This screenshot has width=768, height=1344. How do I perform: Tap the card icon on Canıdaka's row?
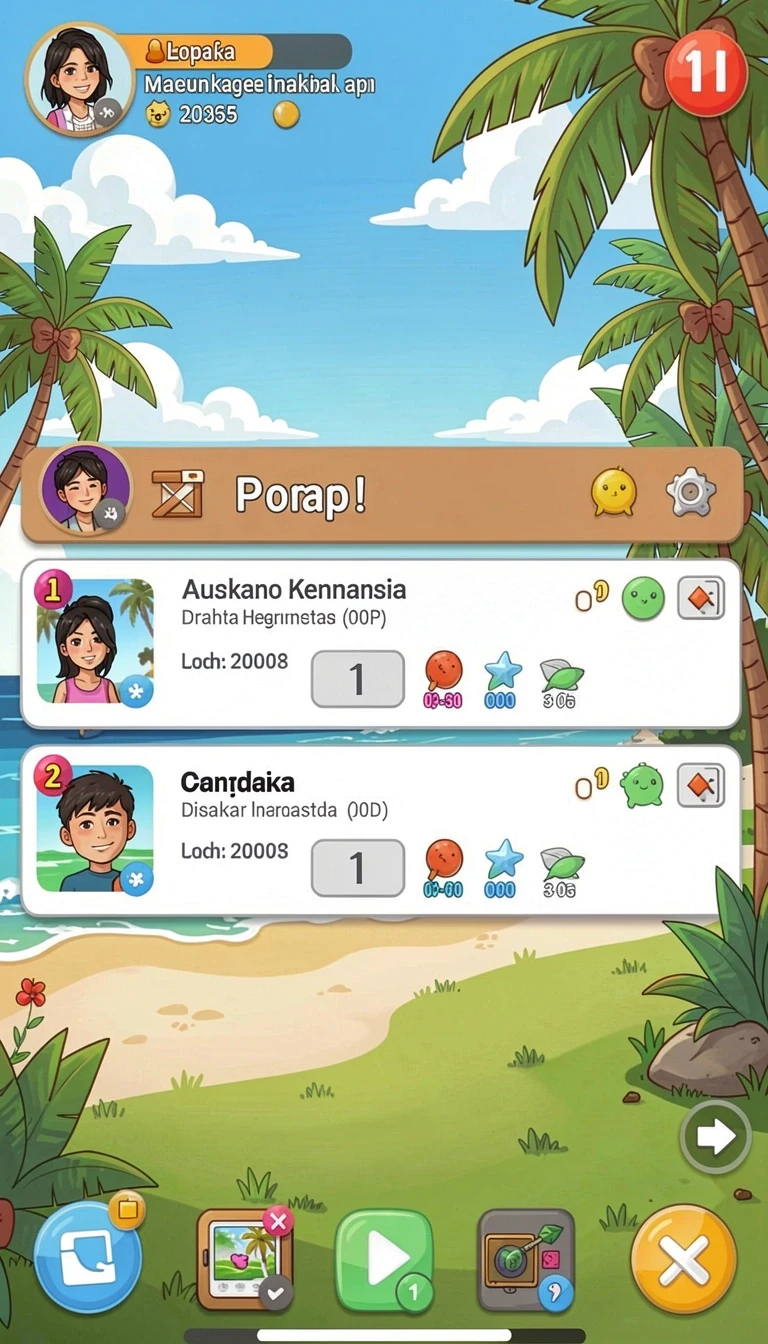[x=701, y=785]
